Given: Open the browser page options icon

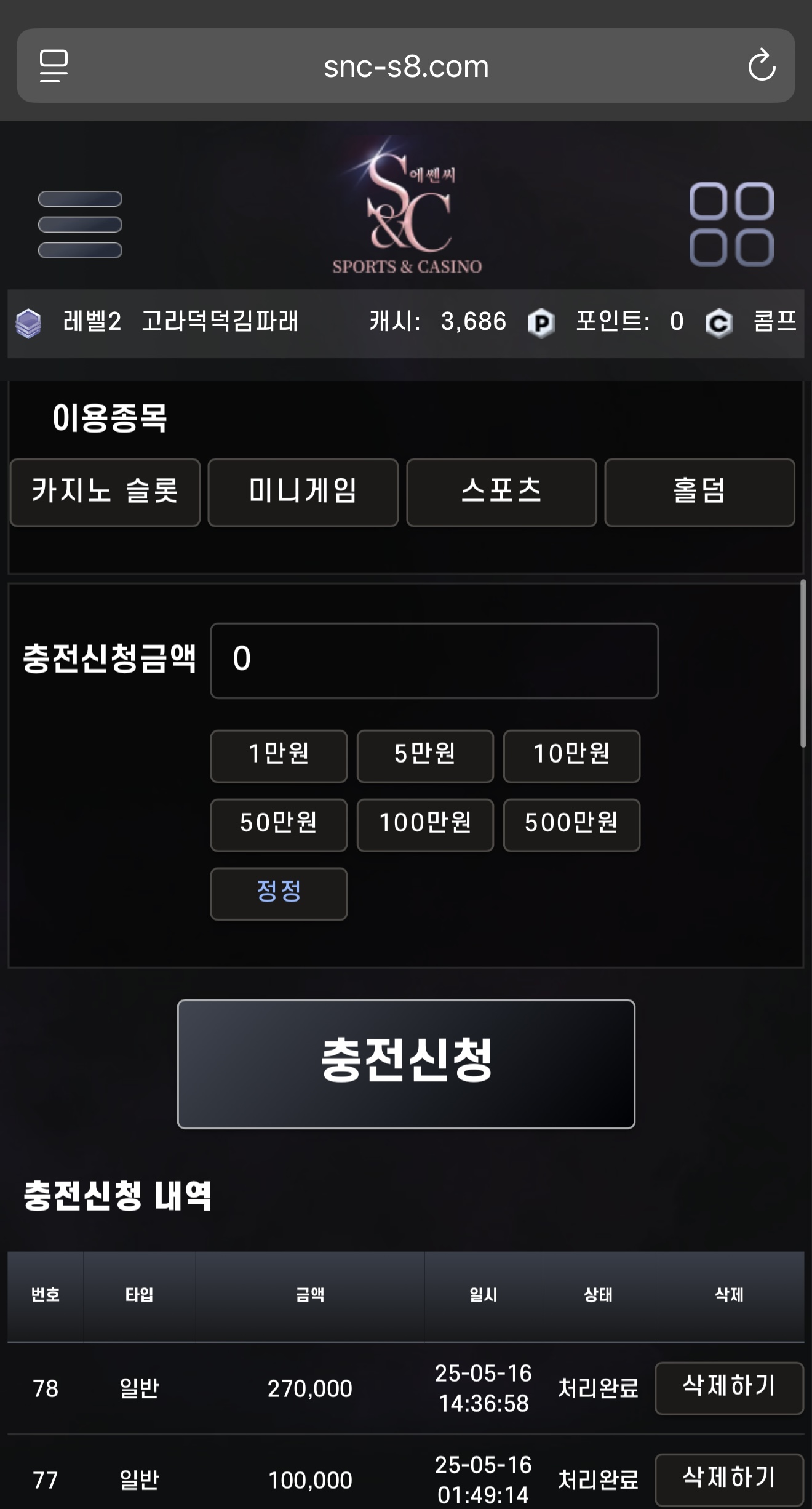Looking at the screenshot, I should [x=54, y=66].
